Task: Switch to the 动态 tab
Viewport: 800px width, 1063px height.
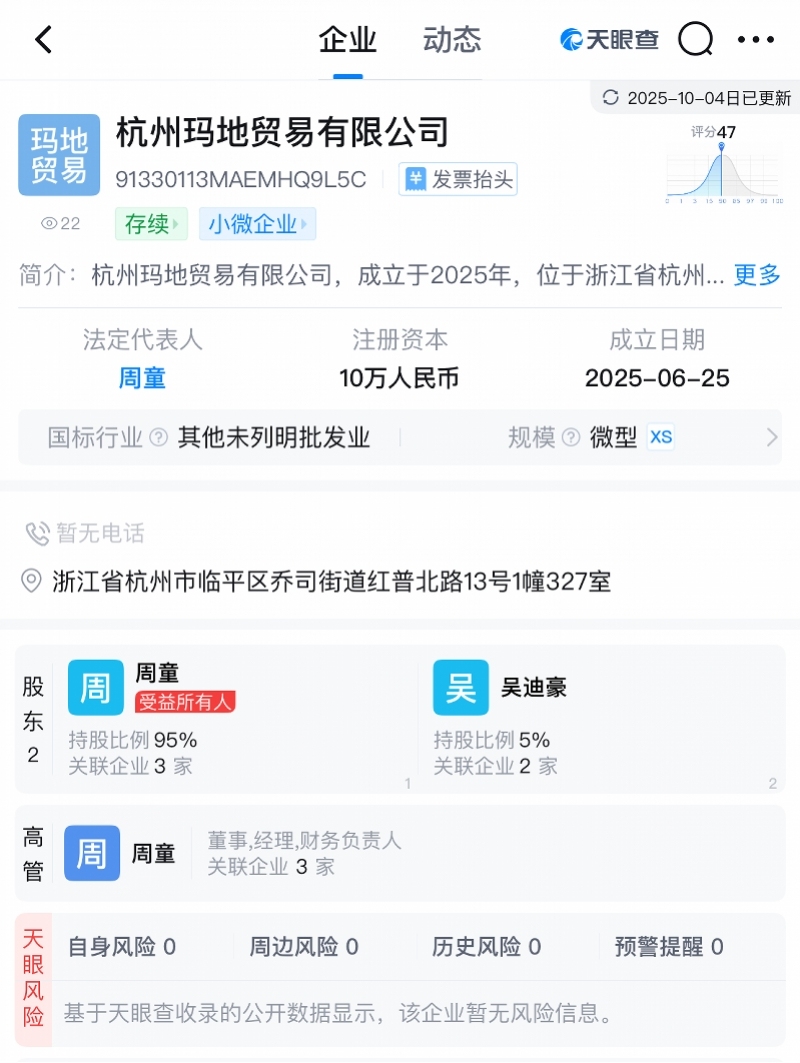Action: point(452,40)
